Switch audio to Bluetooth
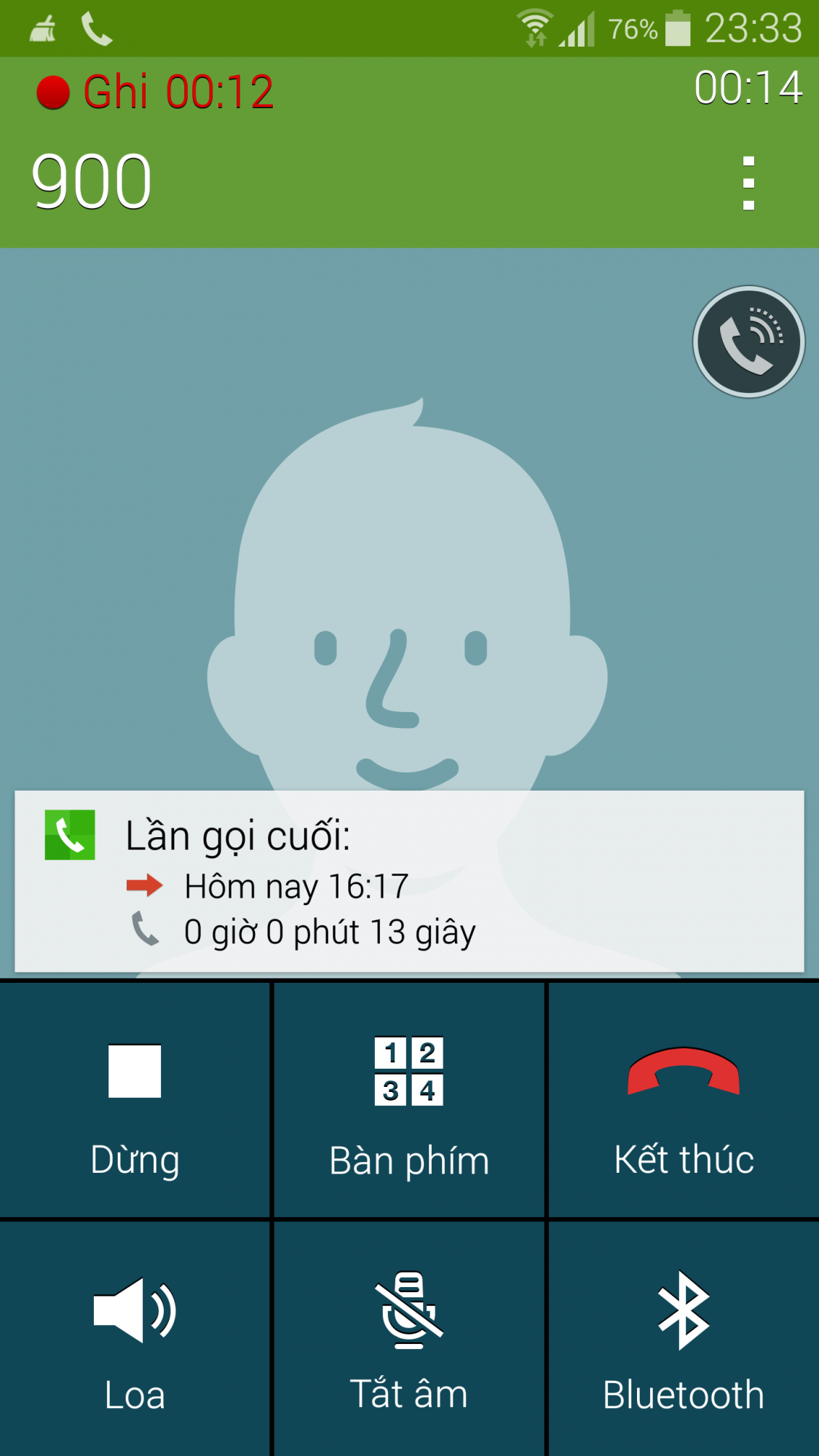 point(684,1340)
